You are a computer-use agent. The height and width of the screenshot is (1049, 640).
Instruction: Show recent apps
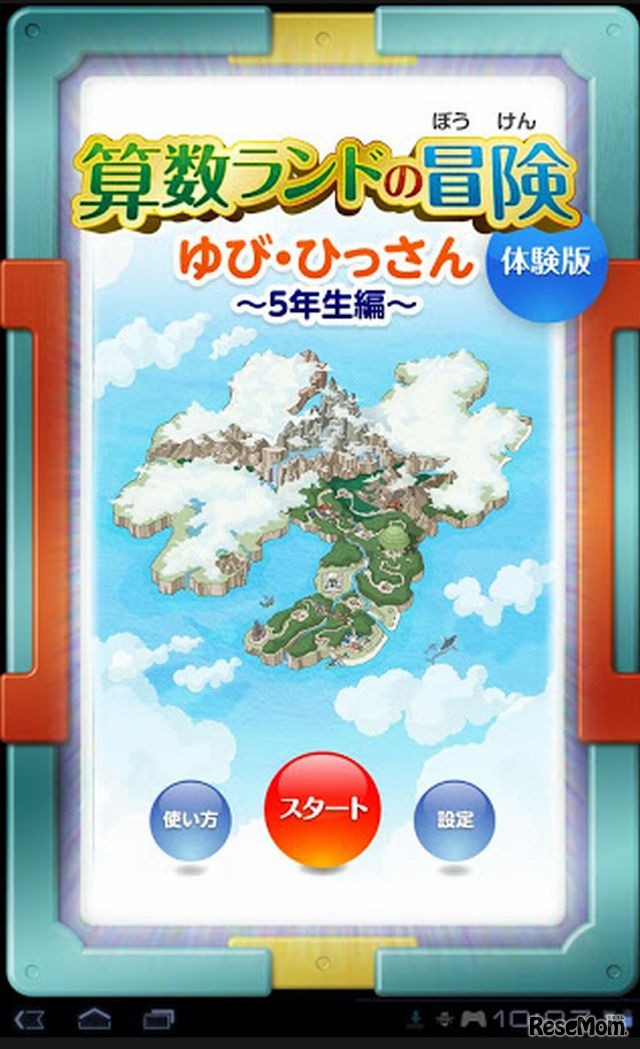click(158, 1019)
